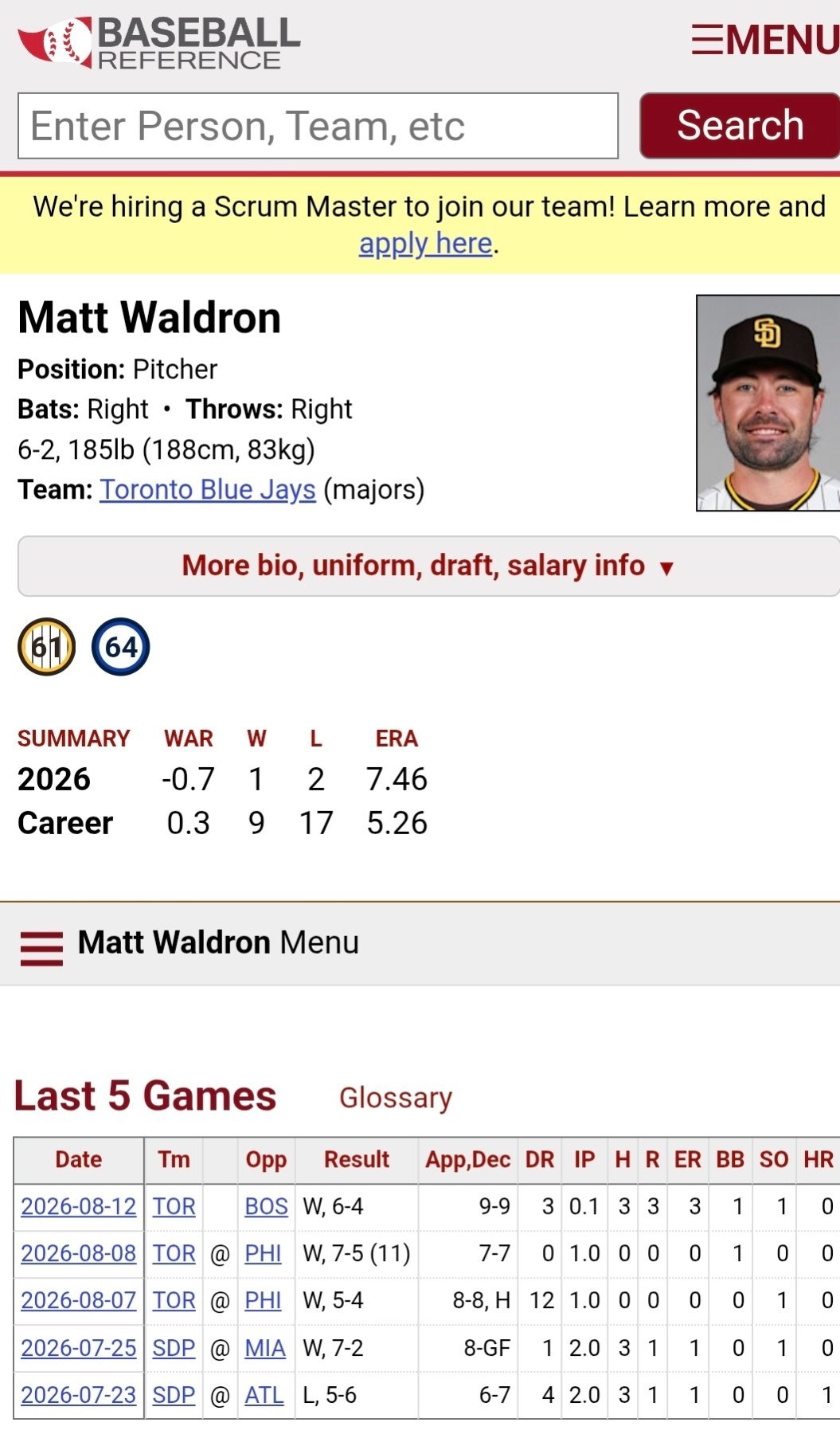840x1434 pixels.
Task: View the 2026-08-07 game details
Action: 79,1301
